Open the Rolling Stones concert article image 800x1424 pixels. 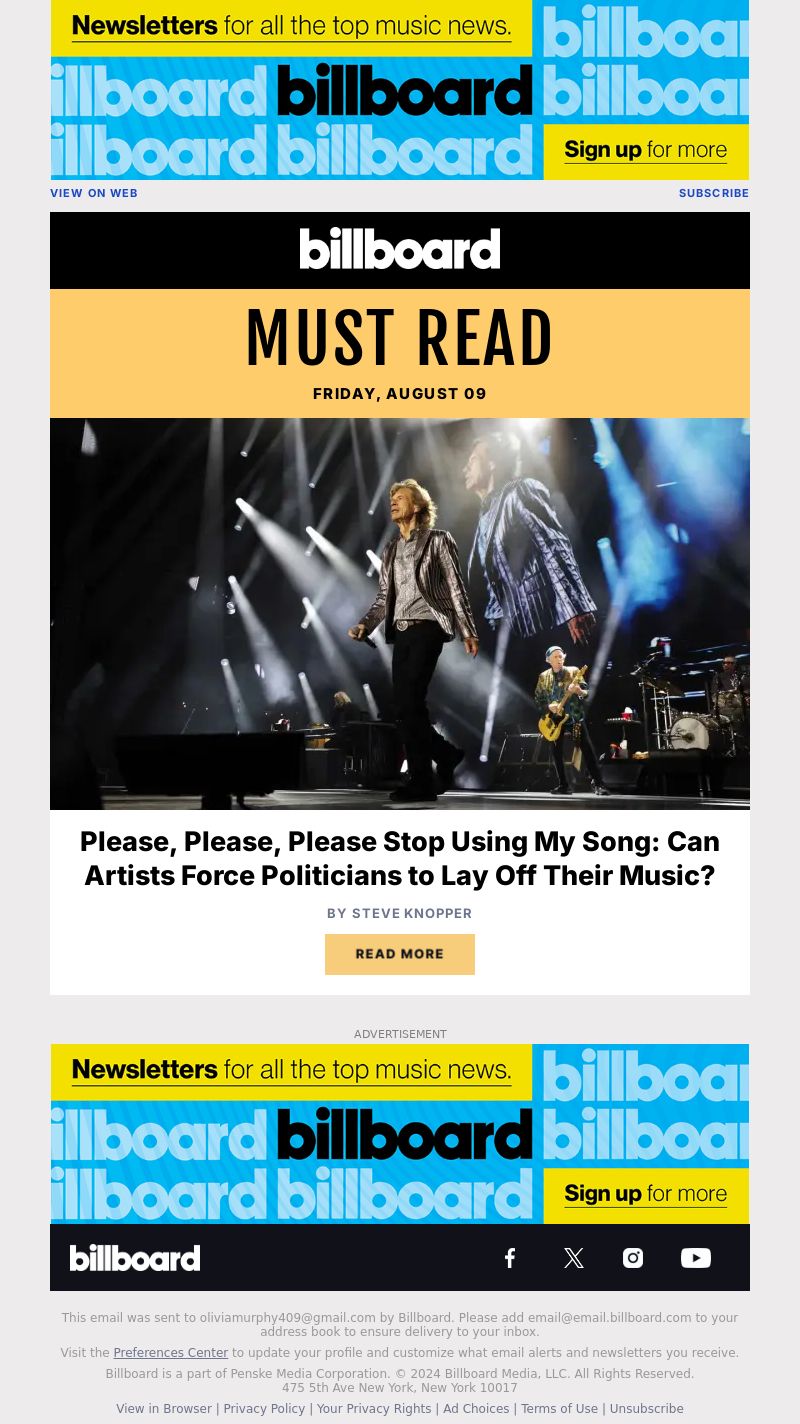click(400, 613)
